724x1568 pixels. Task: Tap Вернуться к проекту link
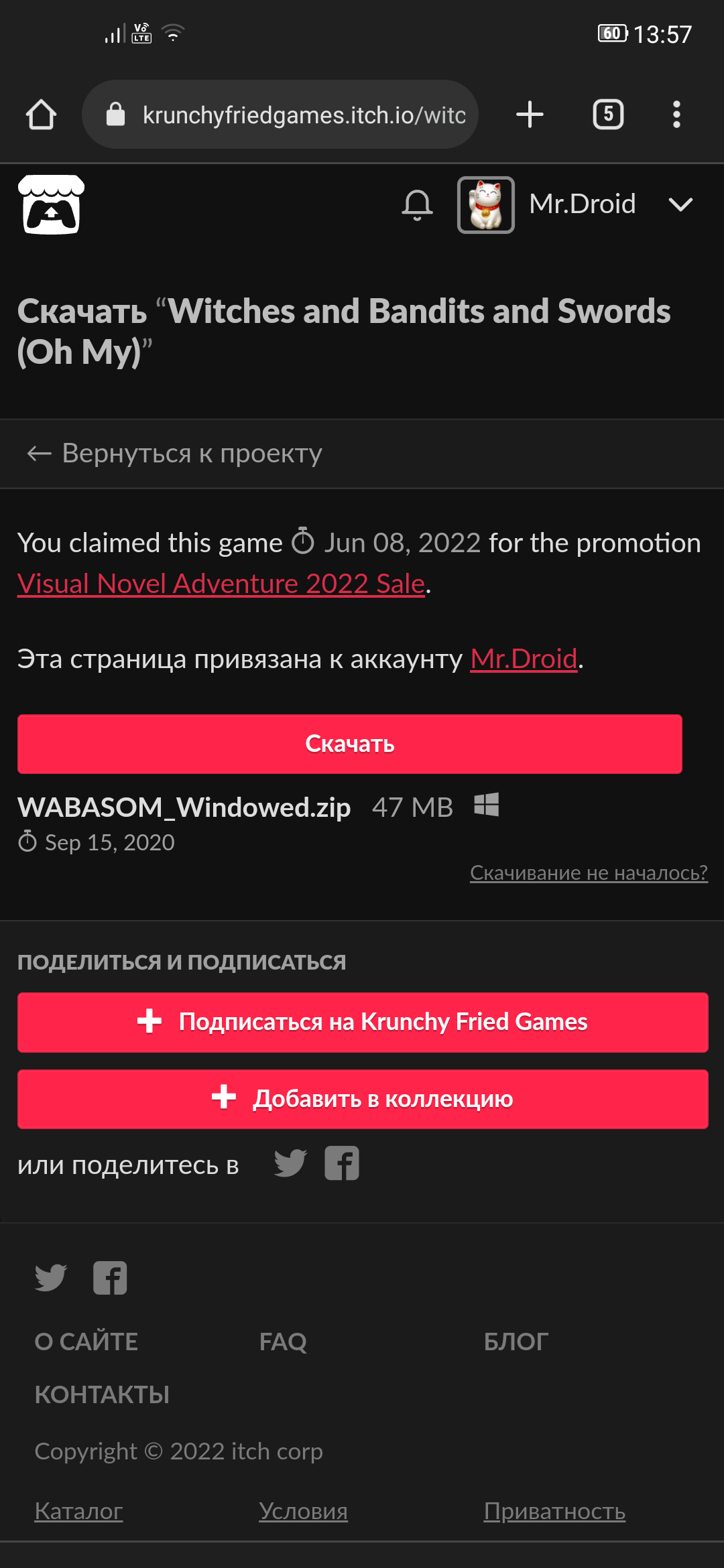point(174,454)
